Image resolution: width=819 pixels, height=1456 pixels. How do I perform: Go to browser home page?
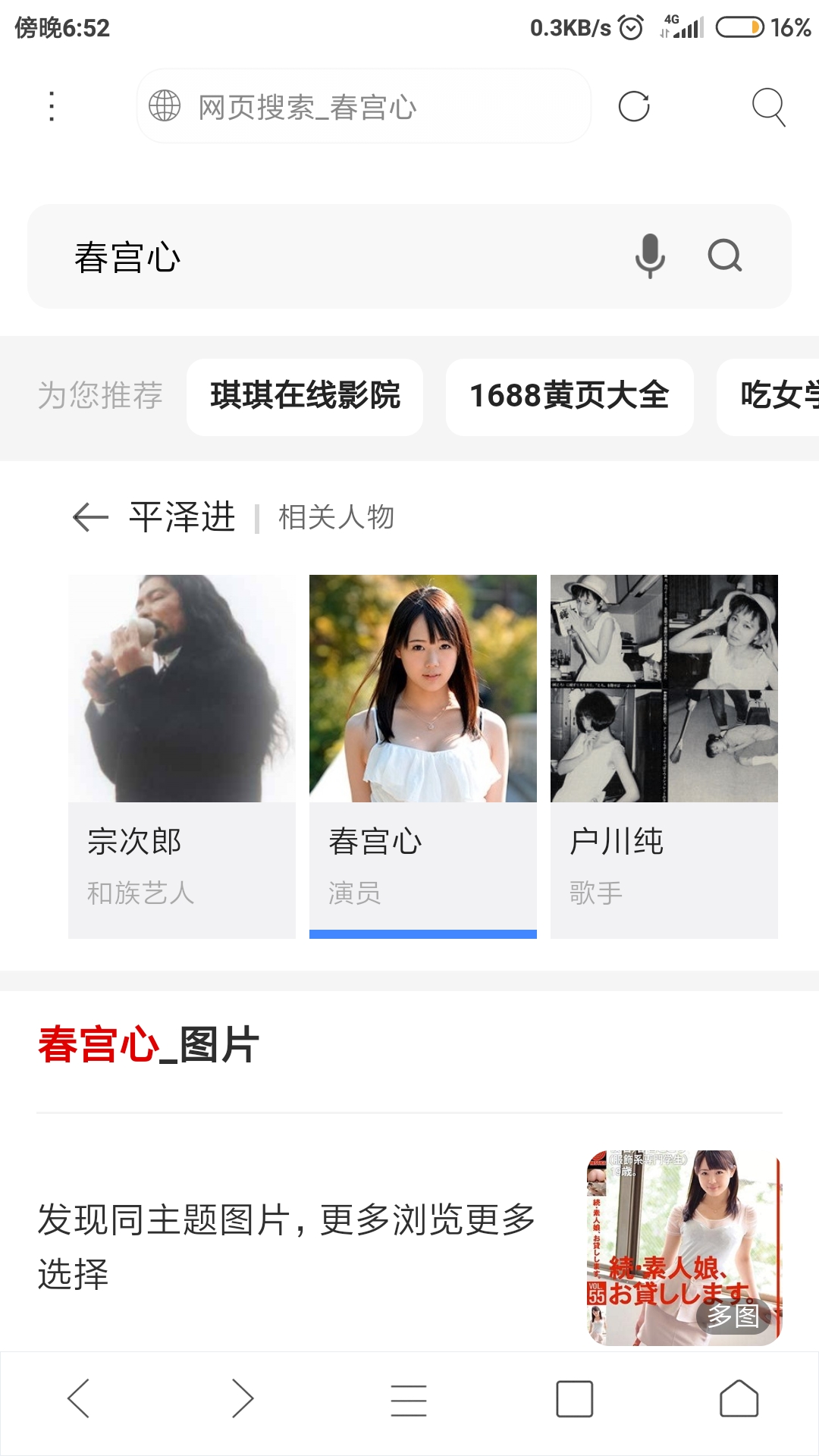pyautogui.click(x=739, y=1398)
